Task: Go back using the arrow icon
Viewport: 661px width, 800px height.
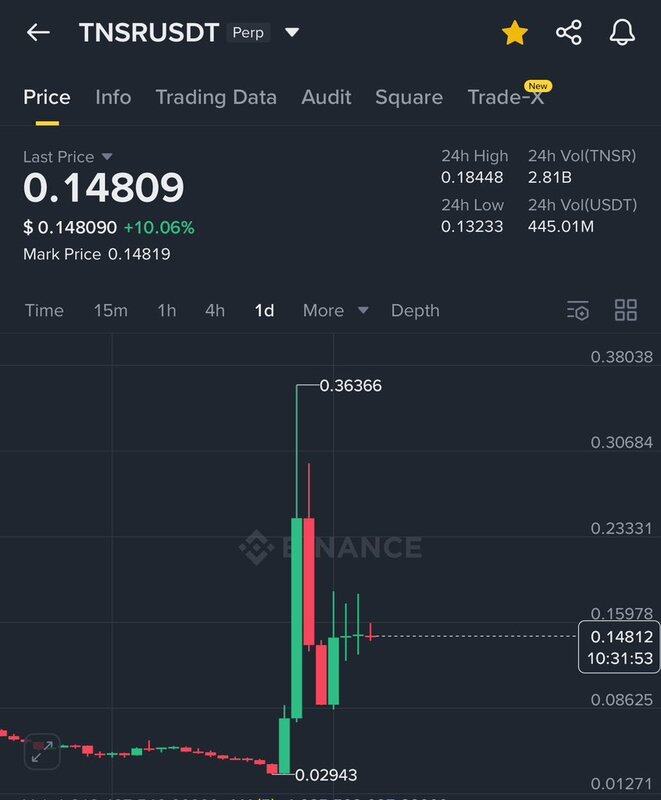Action: pyautogui.click(x=38, y=33)
